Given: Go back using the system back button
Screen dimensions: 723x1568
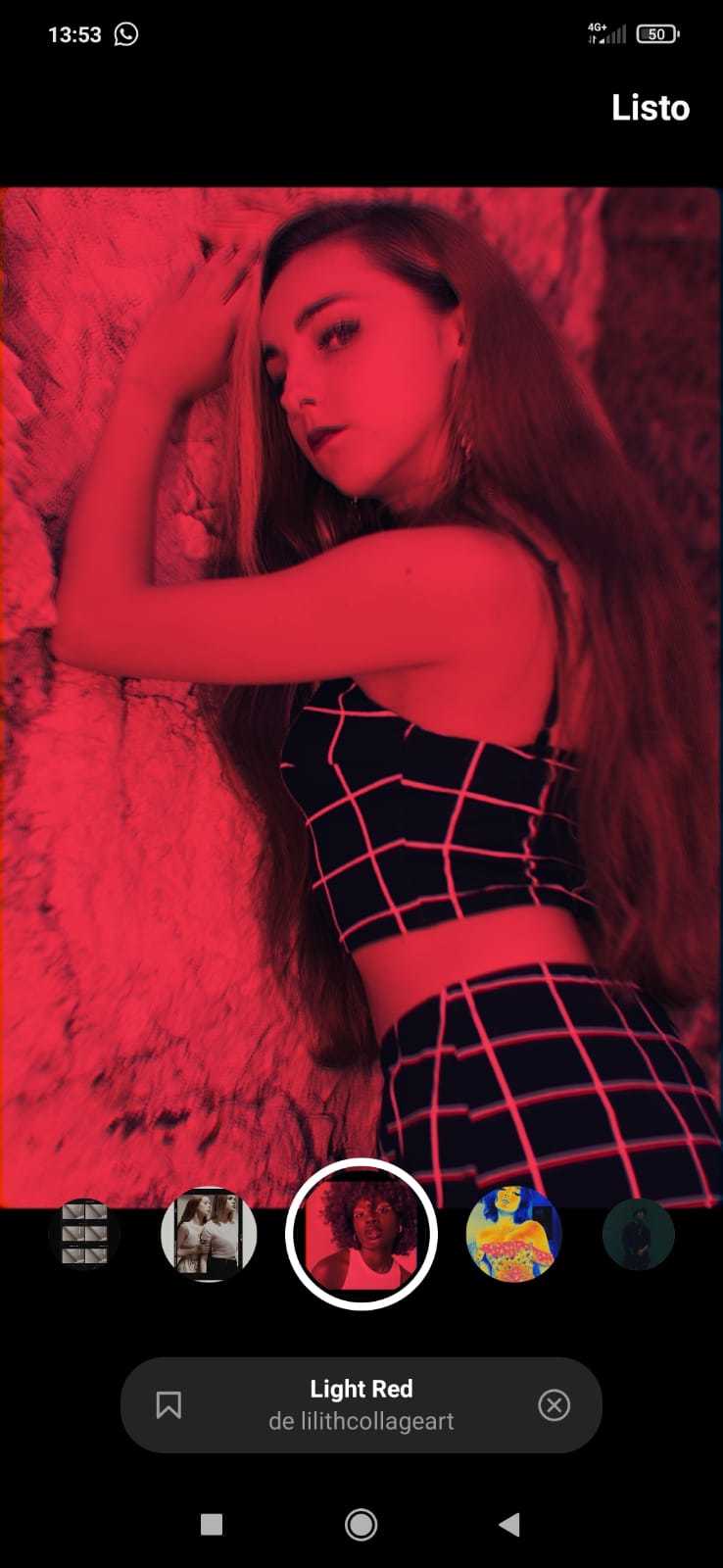Looking at the screenshot, I should (508, 1524).
